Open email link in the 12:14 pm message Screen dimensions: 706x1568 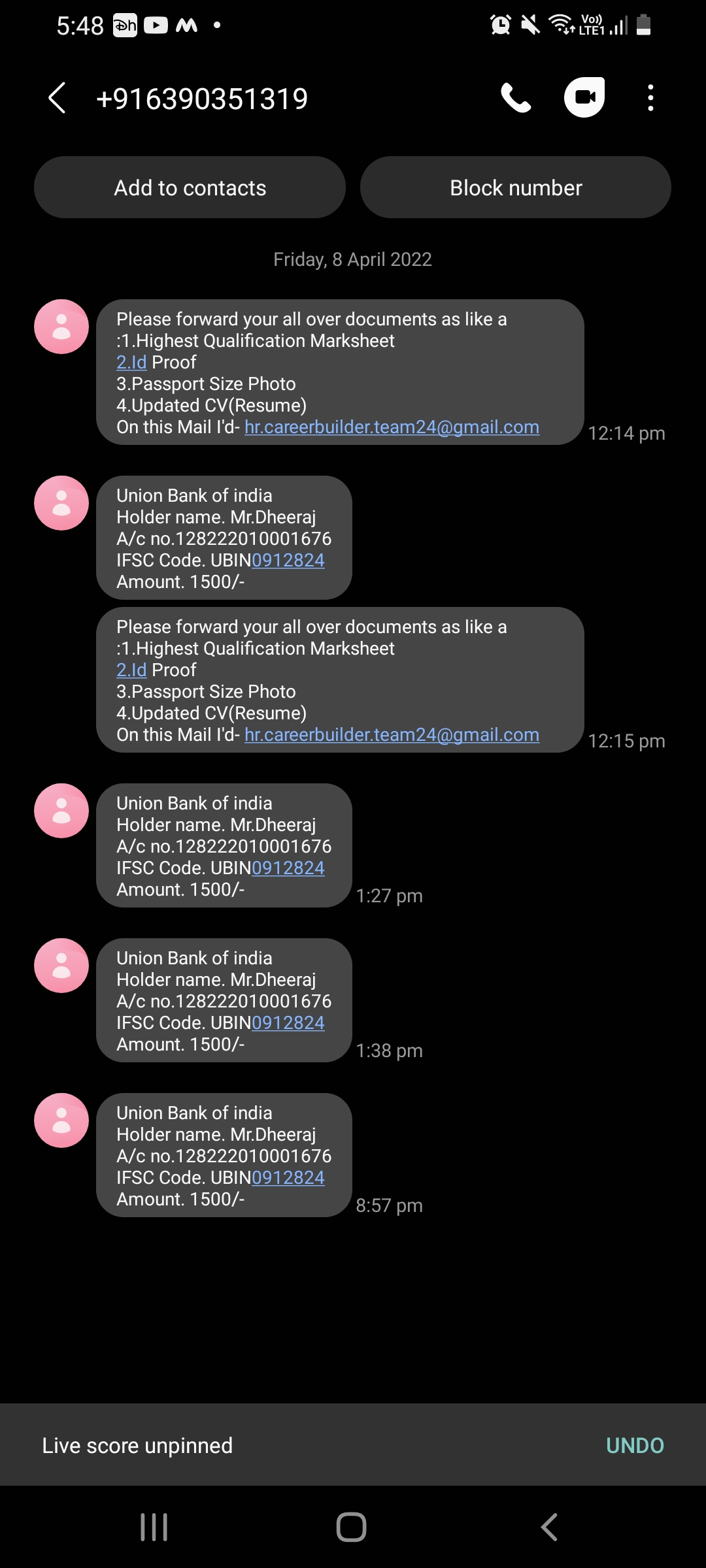(392, 427)
